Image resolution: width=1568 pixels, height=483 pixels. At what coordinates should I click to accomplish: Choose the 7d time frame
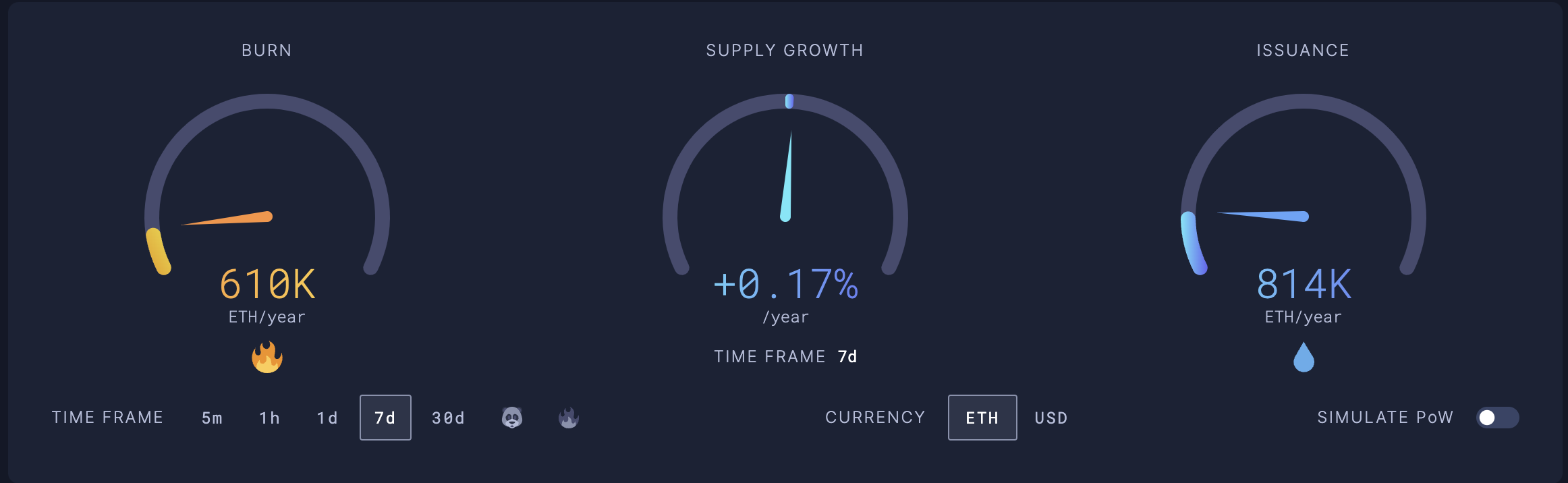click(385, 418)
